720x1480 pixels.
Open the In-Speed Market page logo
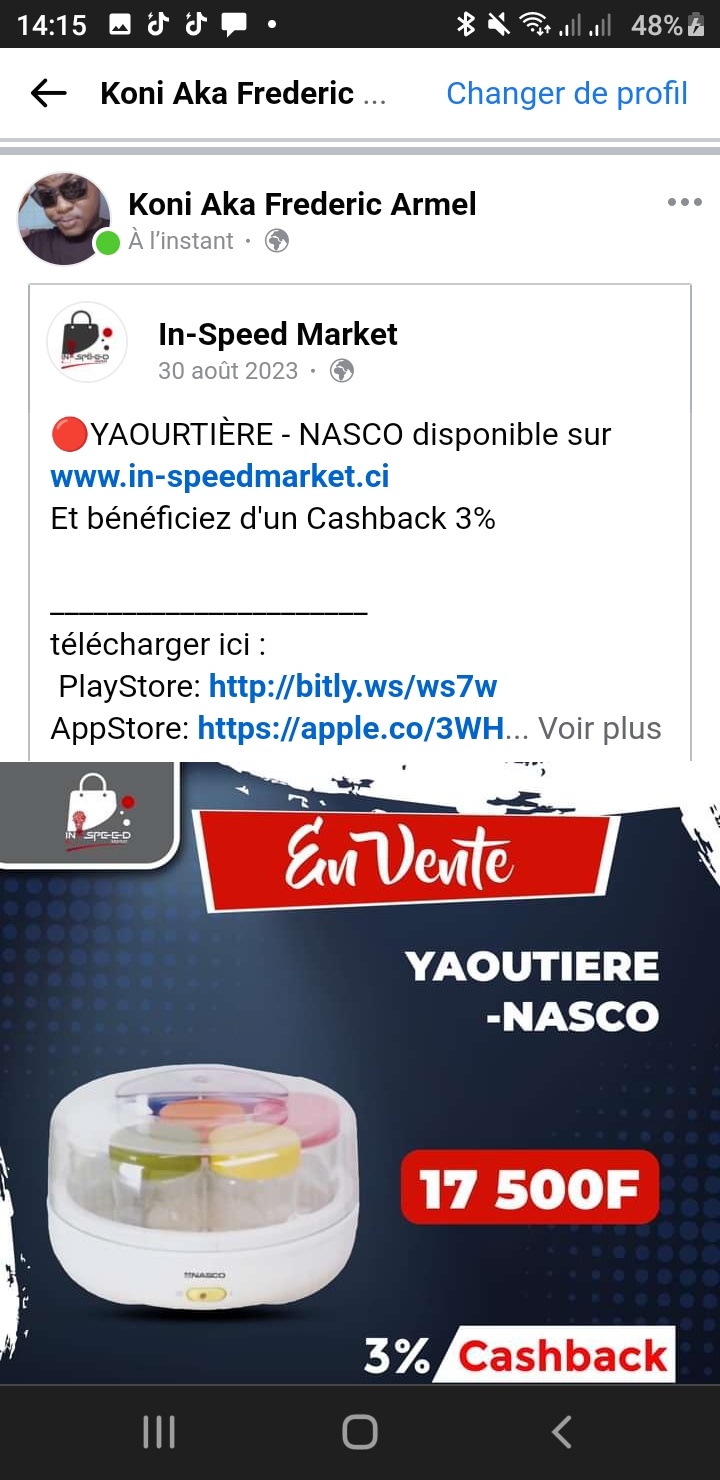87,343
